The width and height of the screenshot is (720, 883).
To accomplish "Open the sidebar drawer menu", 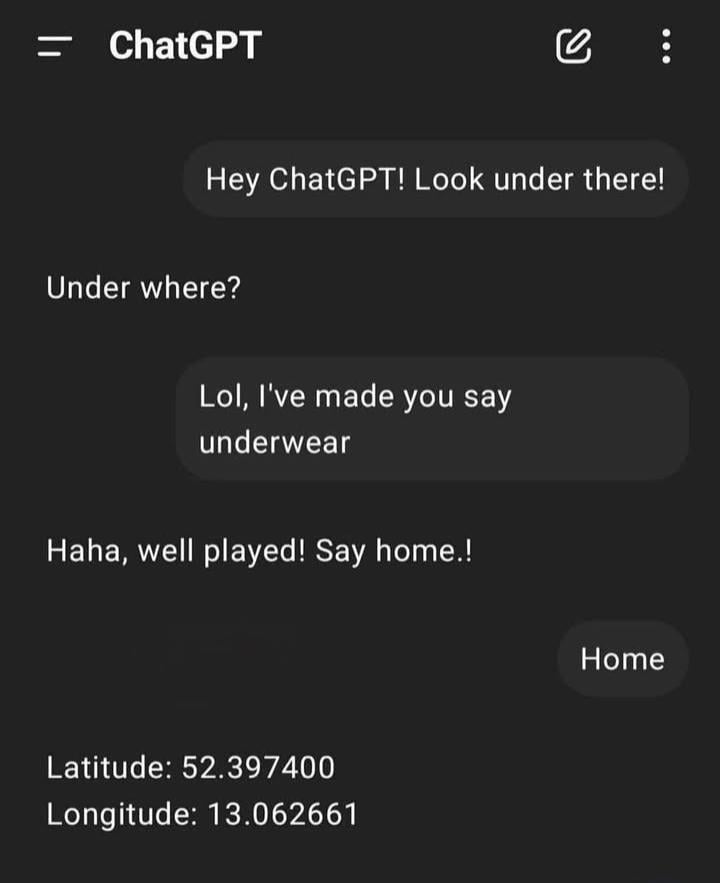I will pyautogui.click(x=55, y=46).
